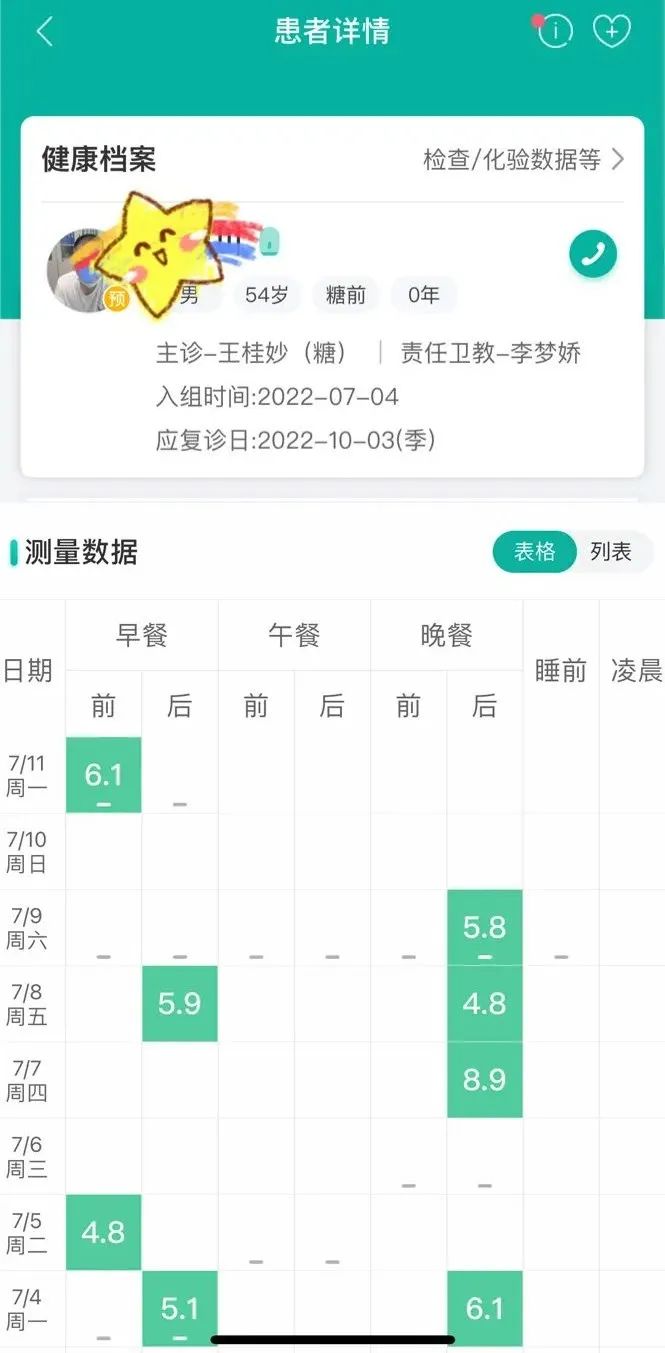Image resolution: width=665 pixels, height=1353 pixels.
Task: Go back with the top-left arrow
Action: 44,31
